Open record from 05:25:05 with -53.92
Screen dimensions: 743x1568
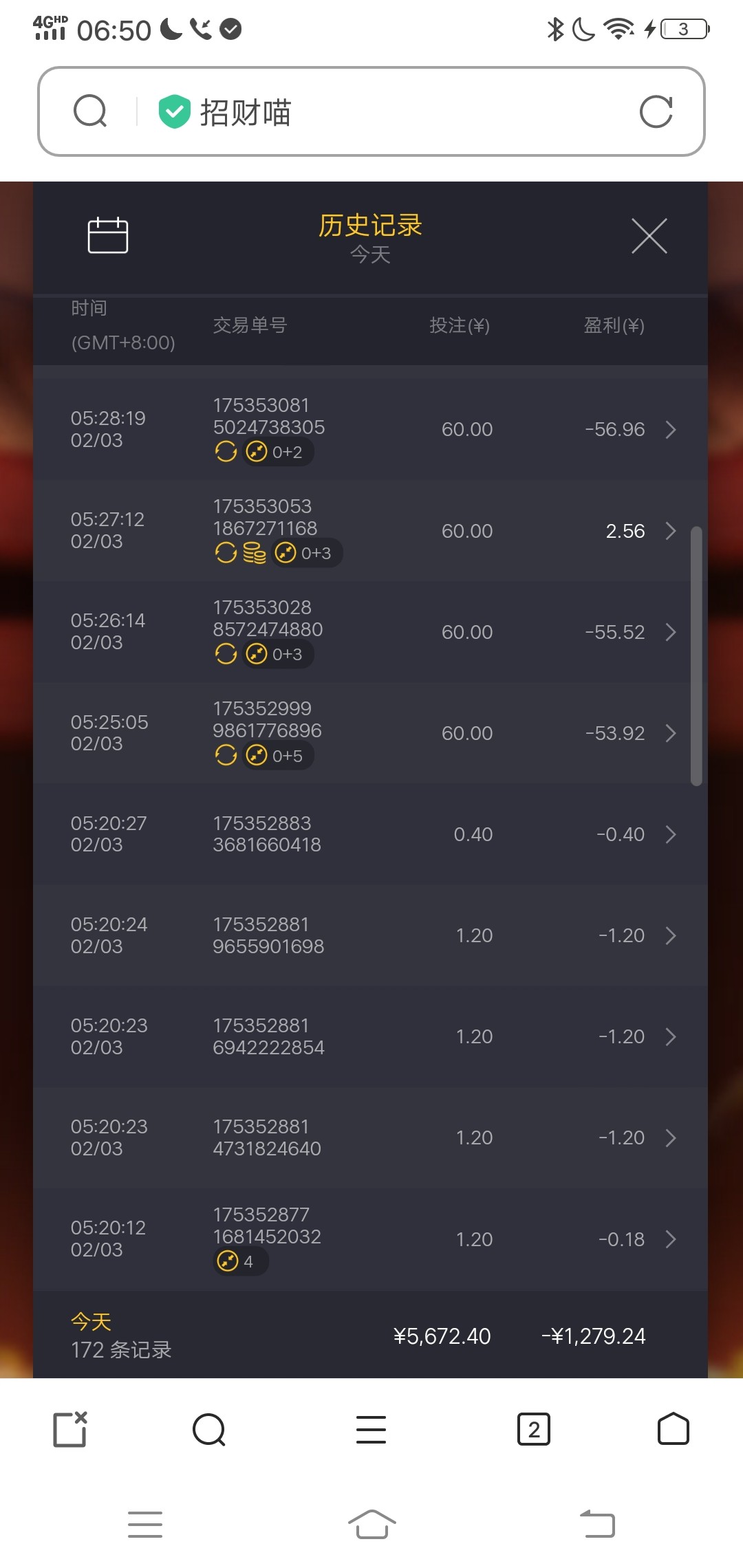coord(371,733)
